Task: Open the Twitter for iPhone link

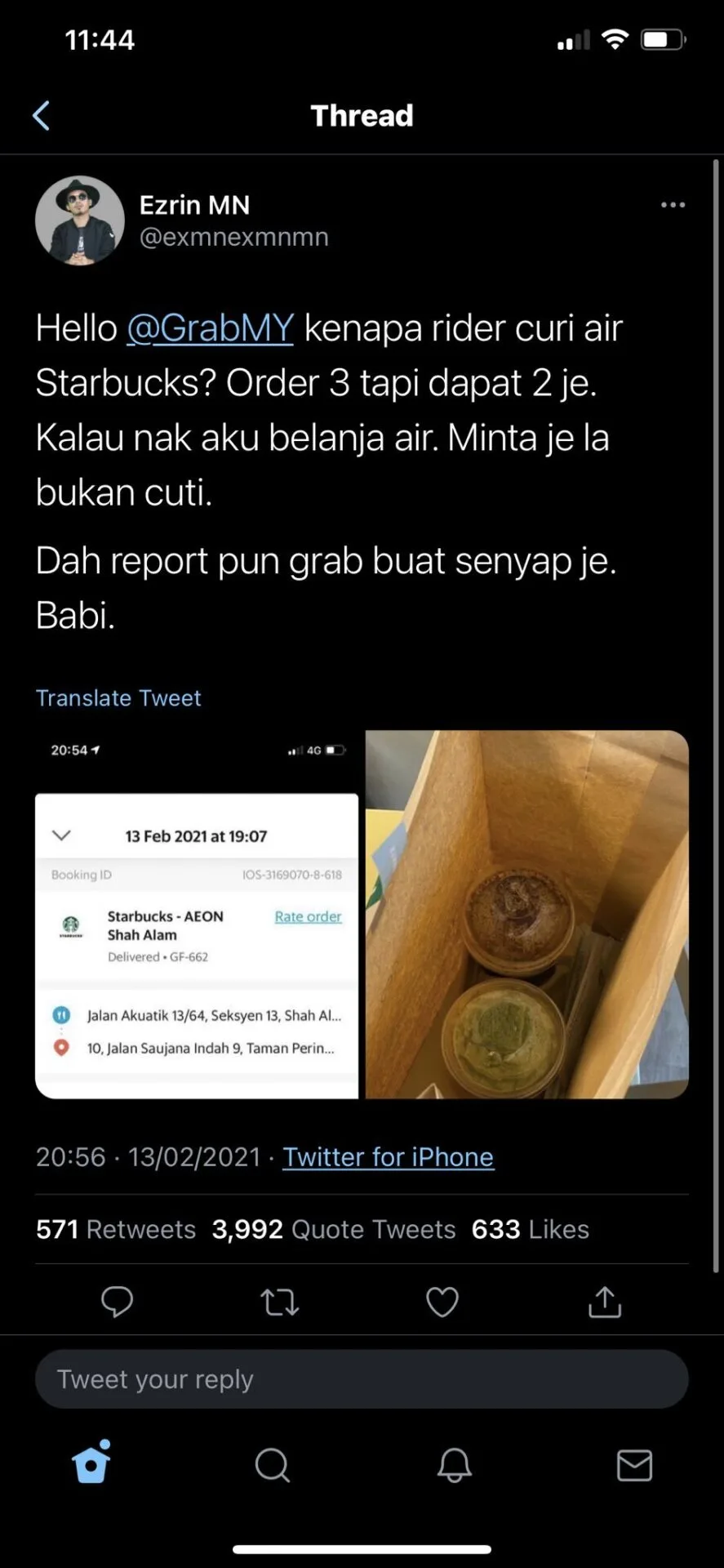Action: 388,1157
